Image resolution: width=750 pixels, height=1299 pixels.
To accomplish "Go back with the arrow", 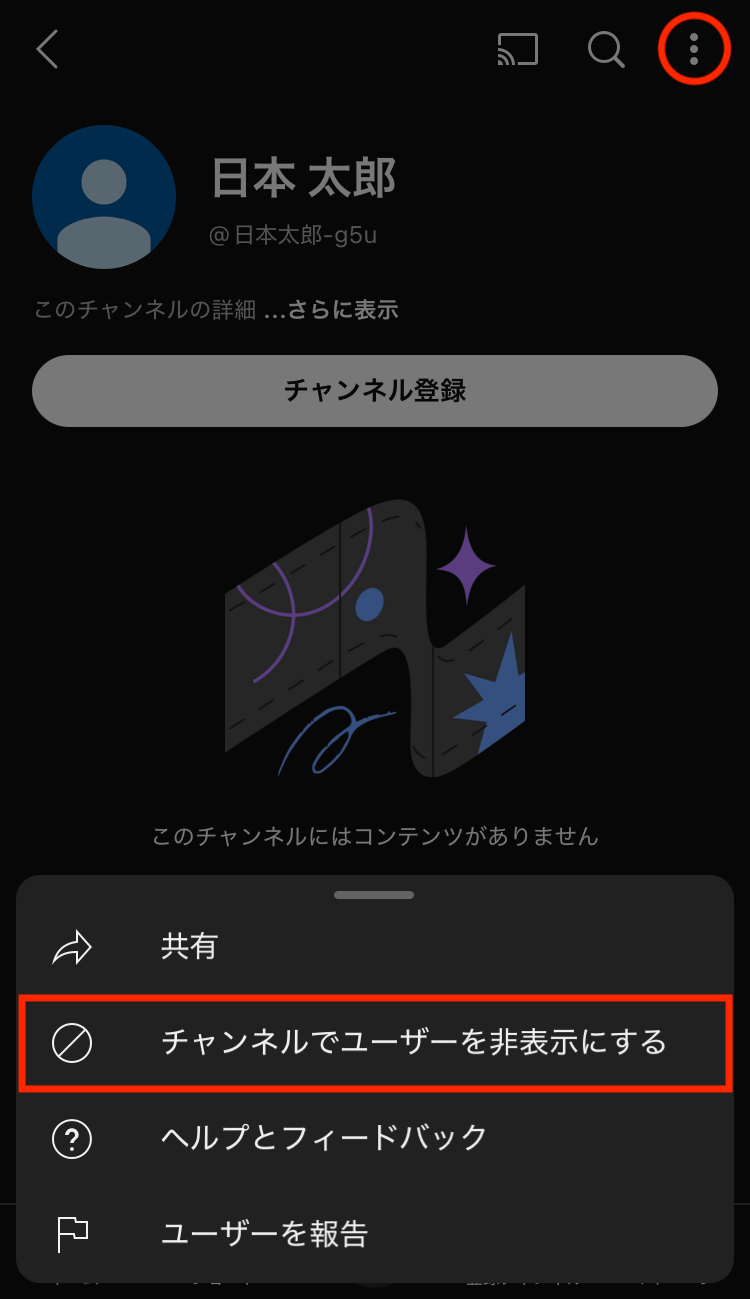I will [x=47, y=48].
